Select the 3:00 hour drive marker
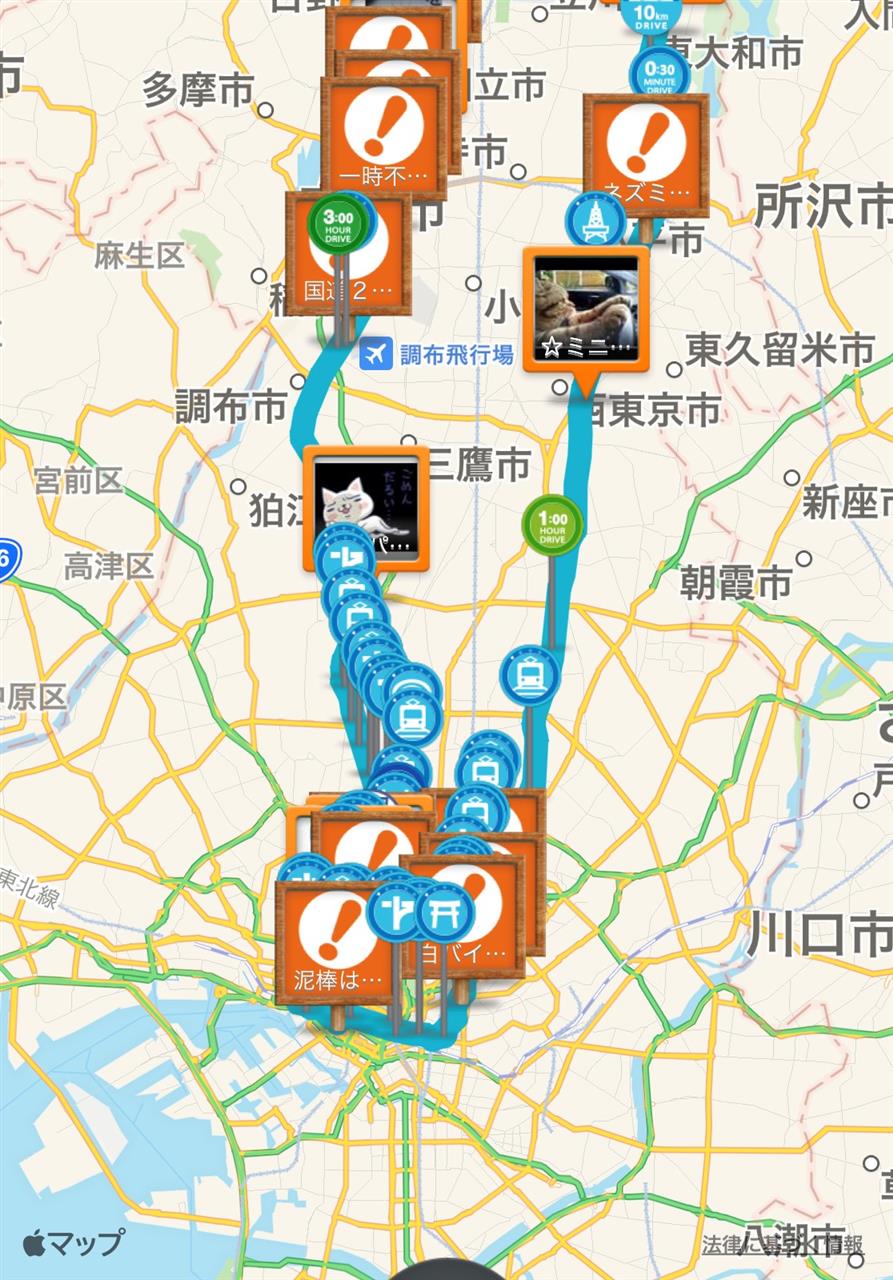The height and width of the screenshot is (1280, 893). point(333,222)
